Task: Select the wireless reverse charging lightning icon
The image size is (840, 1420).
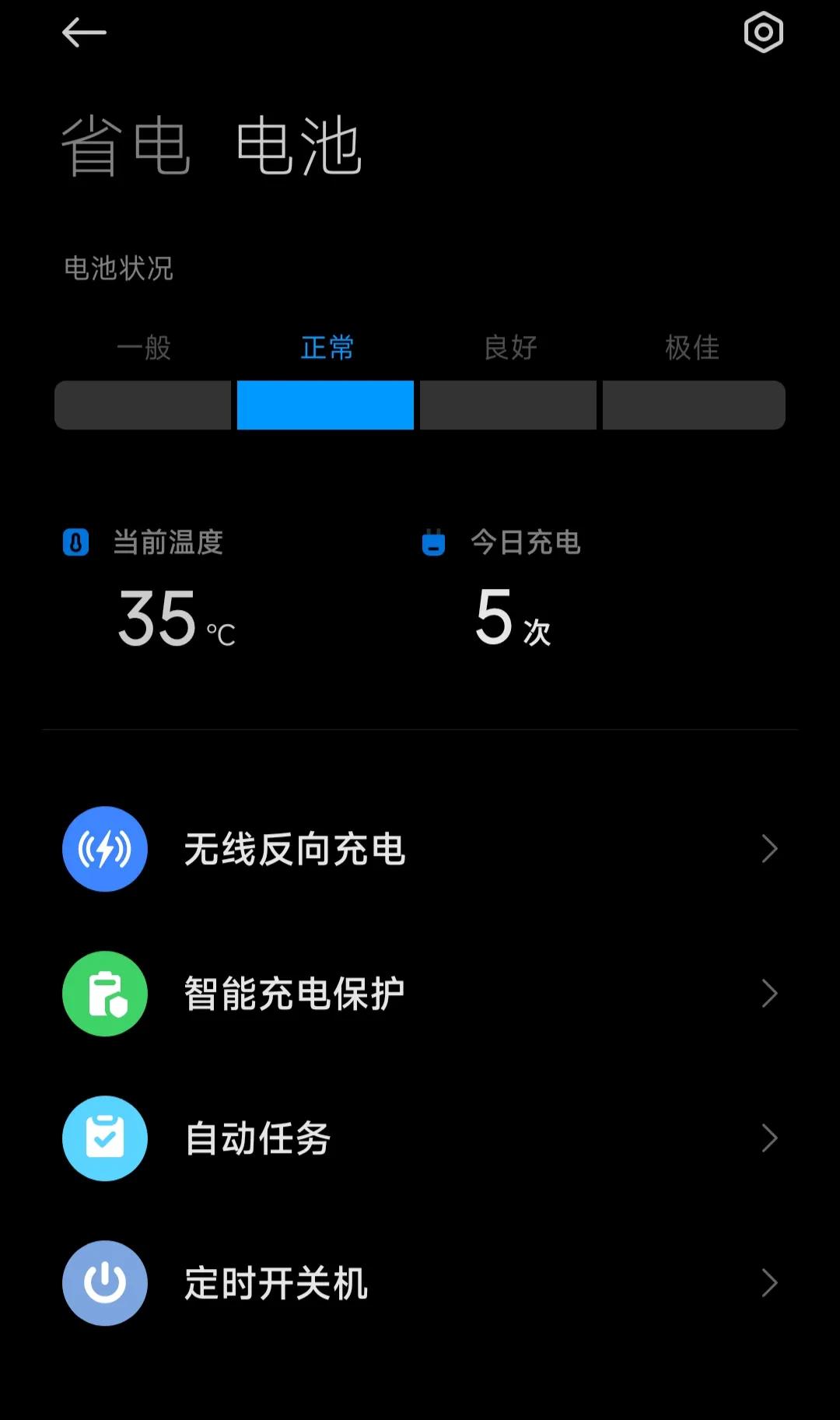Action: [104, 849]
